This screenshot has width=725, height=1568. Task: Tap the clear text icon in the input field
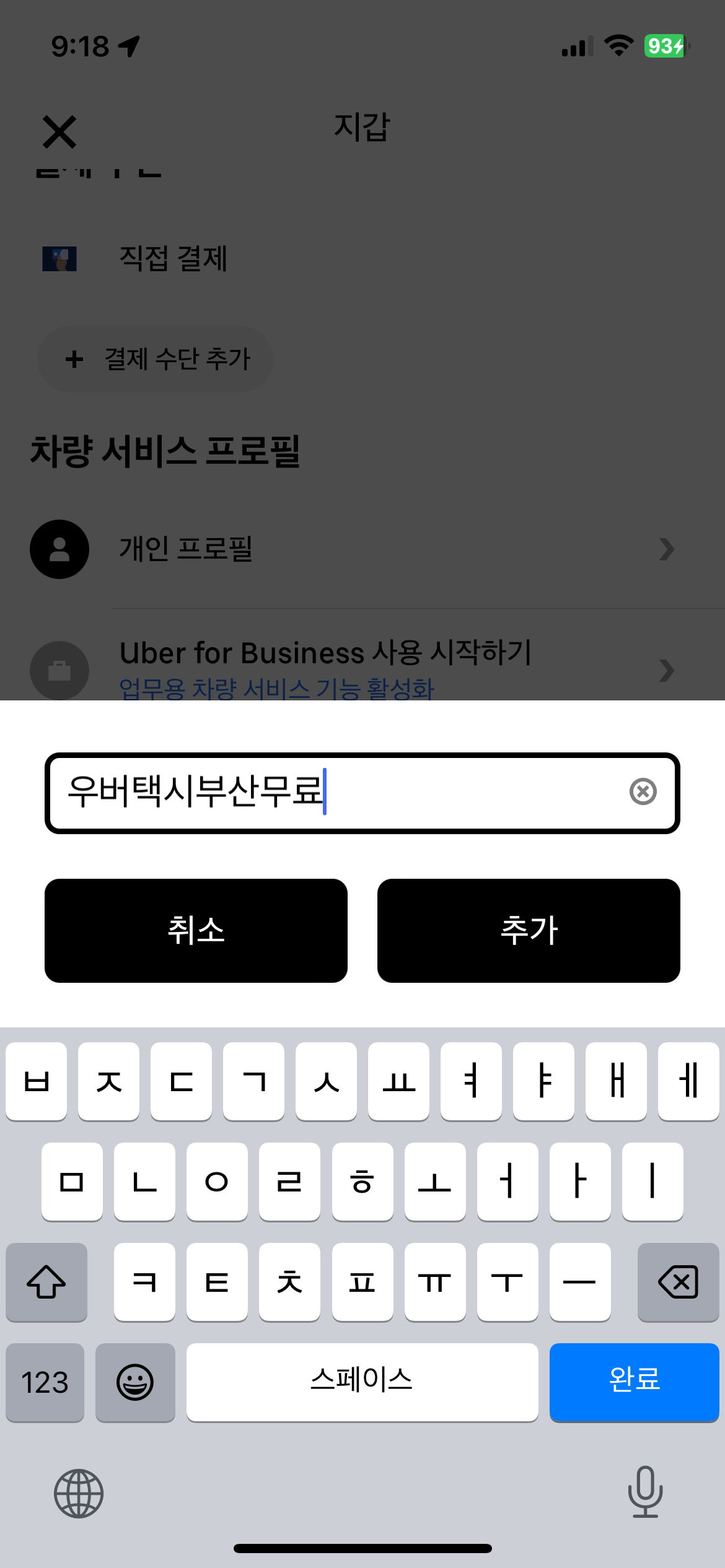tap(643, 791)
